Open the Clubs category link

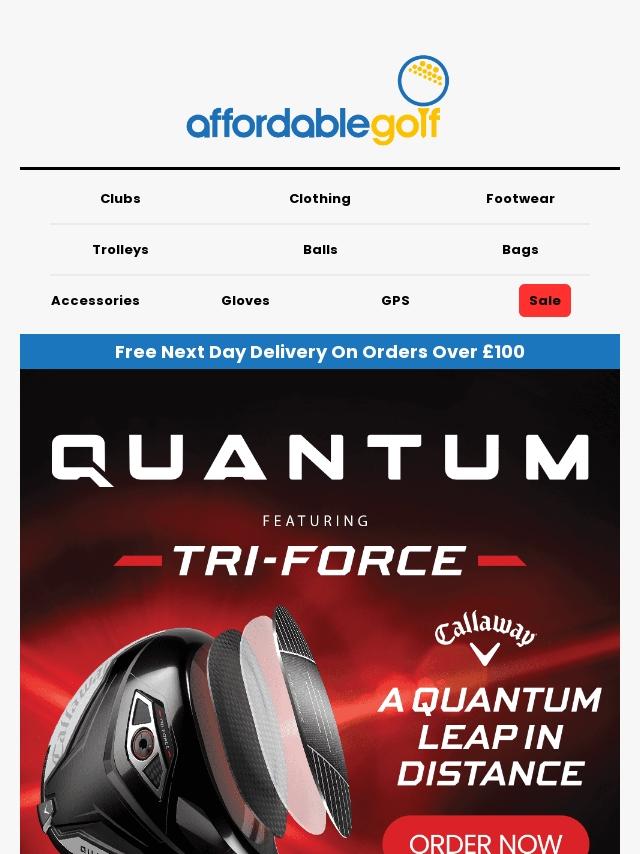120,198
